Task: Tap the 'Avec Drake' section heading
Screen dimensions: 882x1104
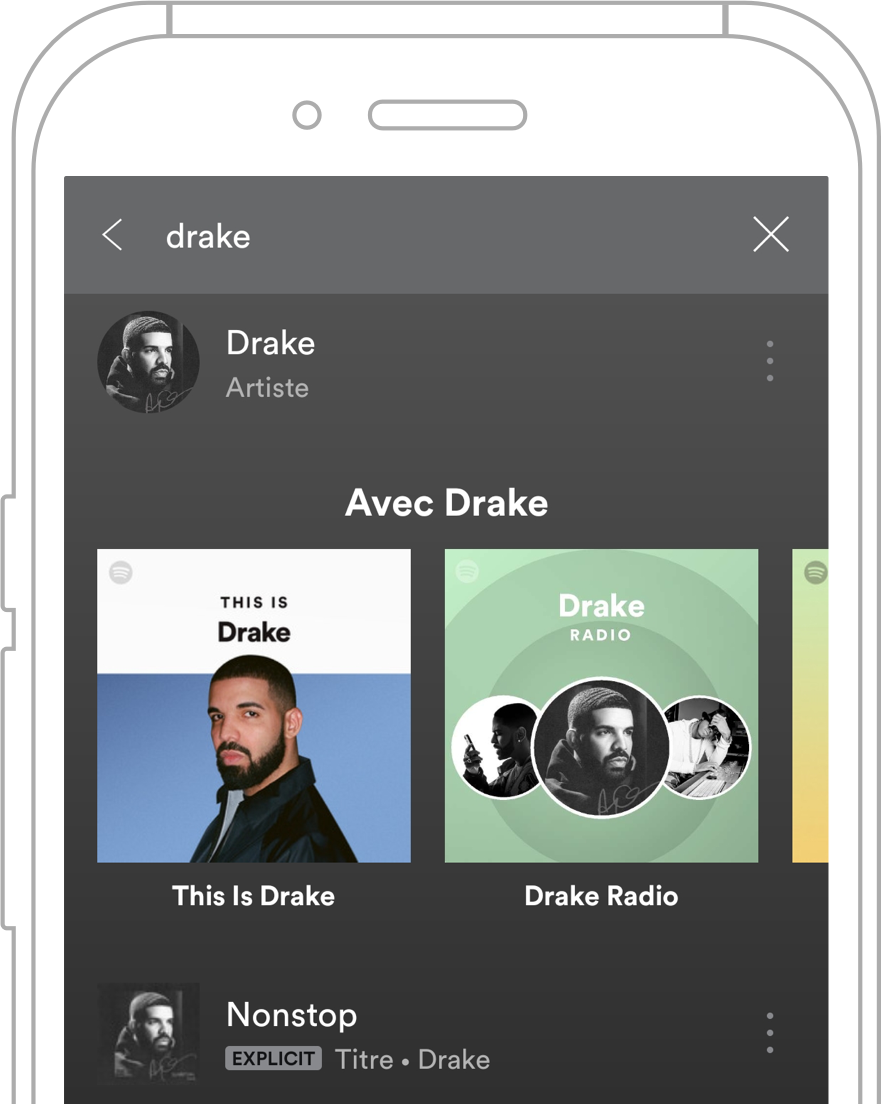Action: pos(447,503)
